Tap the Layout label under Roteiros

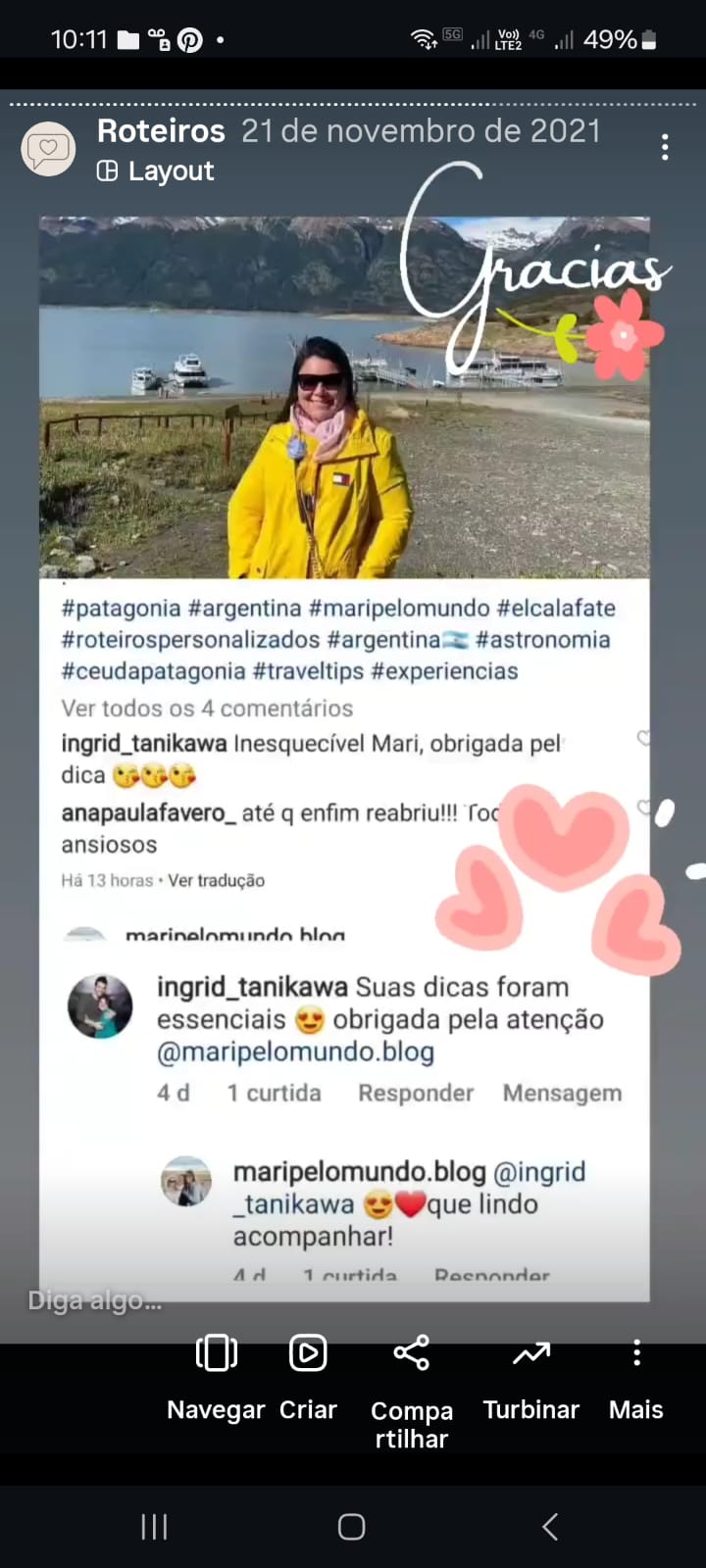coord(156,171)
